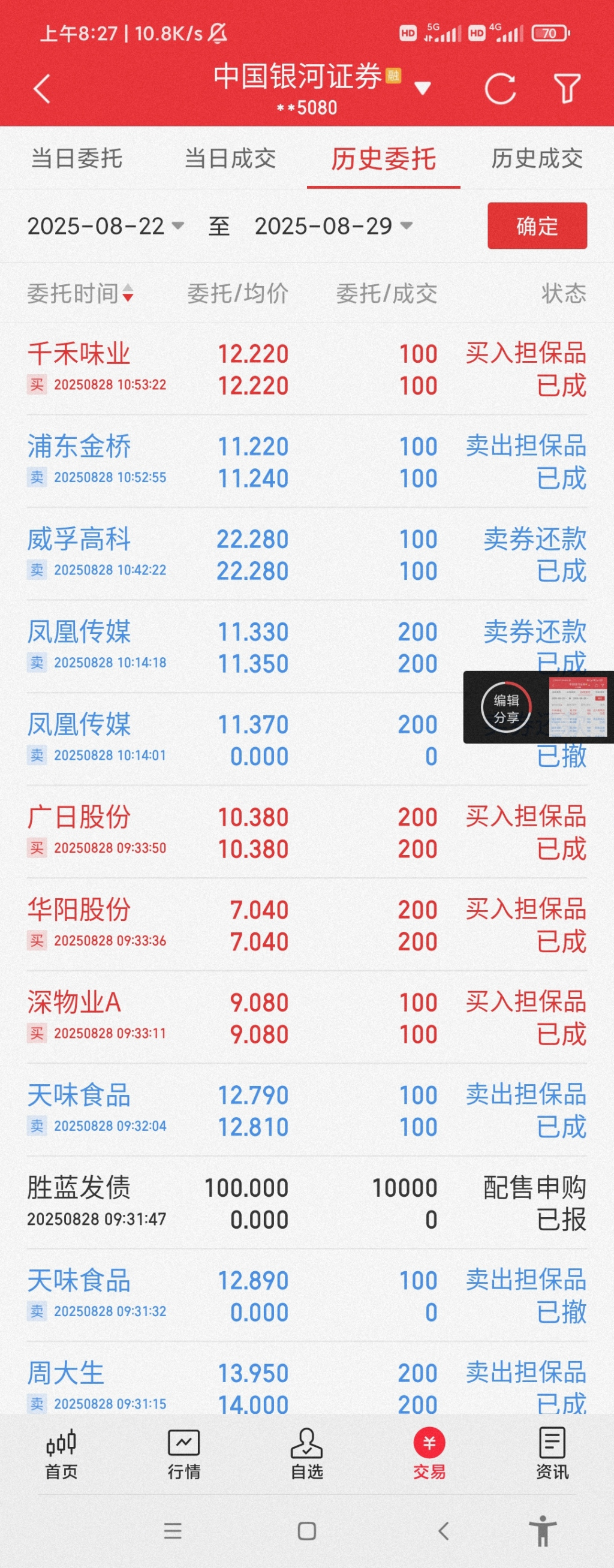
Task: Sort by 委托时间 column header
Action: click(79, 293)
